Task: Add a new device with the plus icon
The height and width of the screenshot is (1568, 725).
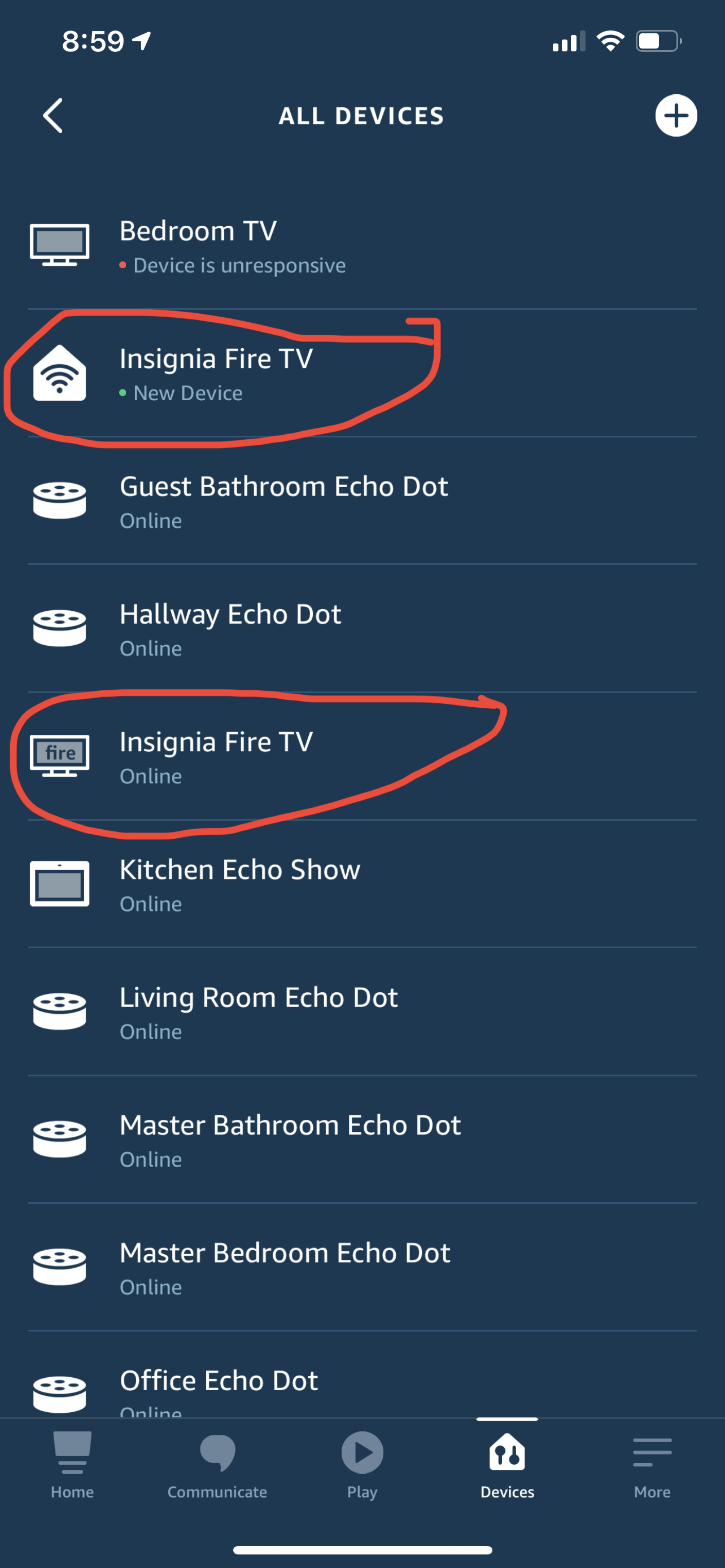Action: [676, 116]
